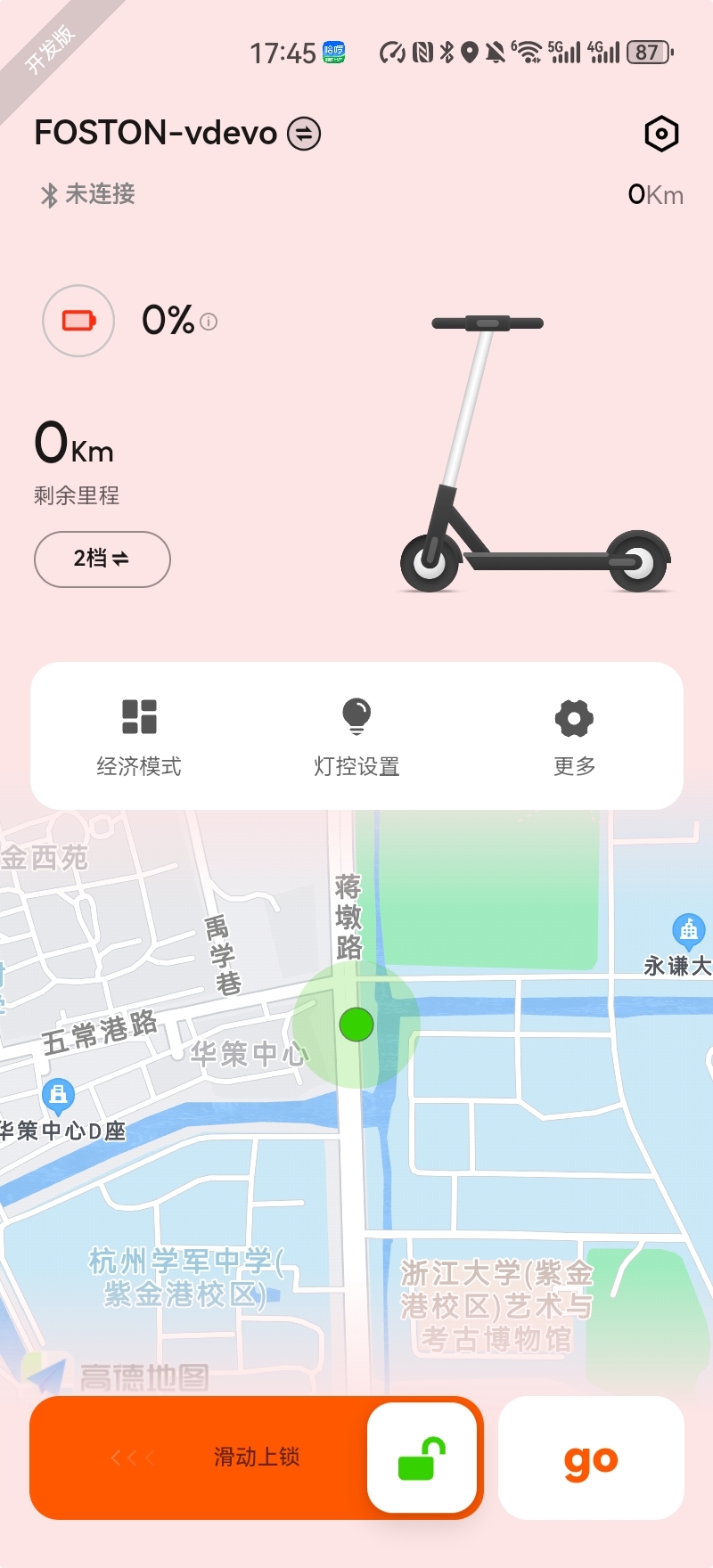The height and width of the screenshot is (1568, 713).
Task: Open 更多 more options
Action: (x=574, y=736)
